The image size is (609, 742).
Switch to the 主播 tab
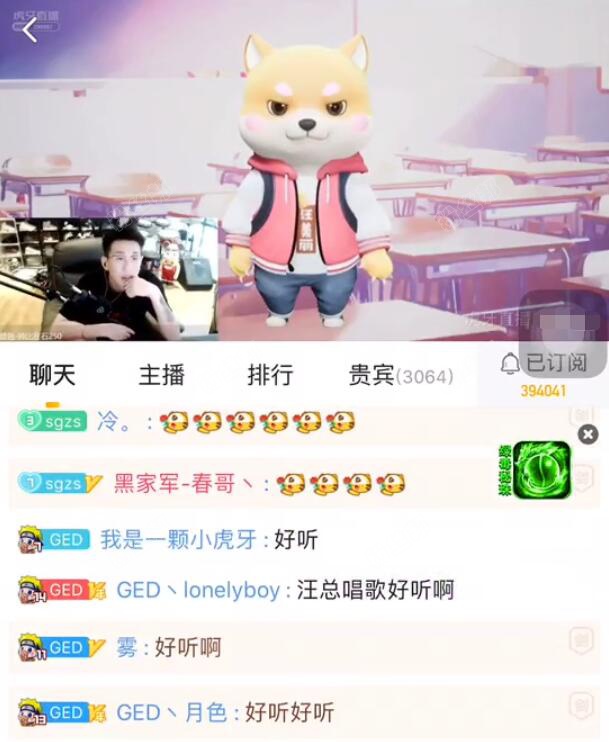pyautogui.click(x=161, y=375)
